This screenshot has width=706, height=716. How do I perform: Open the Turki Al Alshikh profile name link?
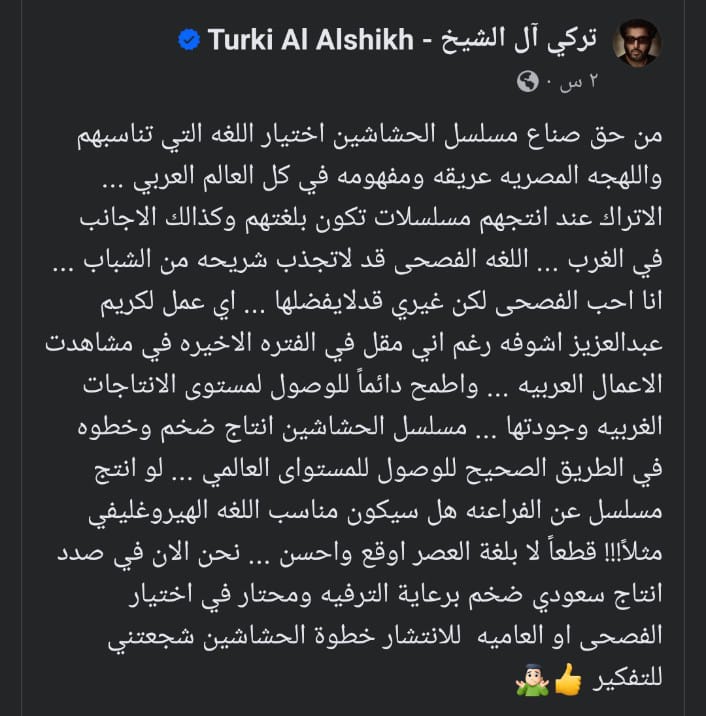(403, 41)
